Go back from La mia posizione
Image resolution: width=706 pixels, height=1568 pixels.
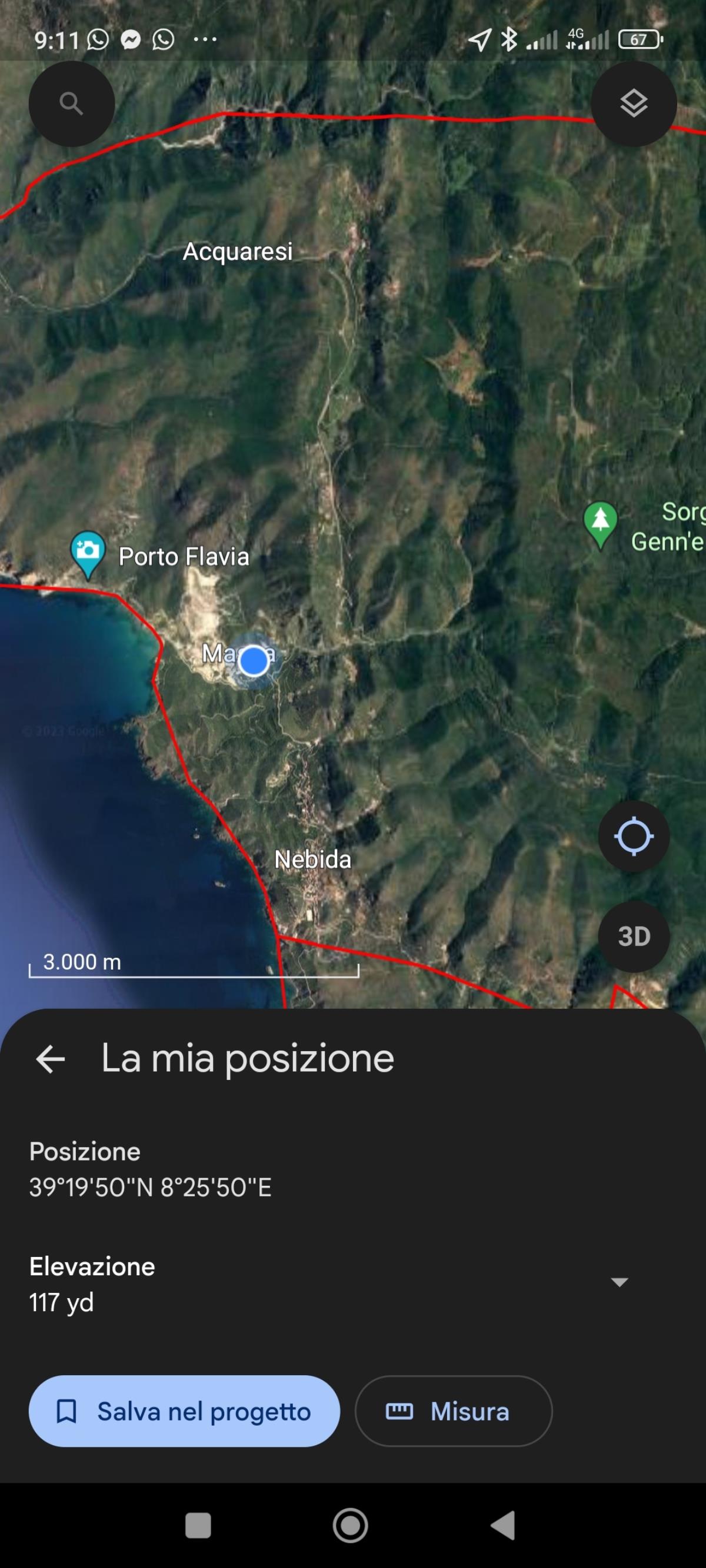(51, 1059)
